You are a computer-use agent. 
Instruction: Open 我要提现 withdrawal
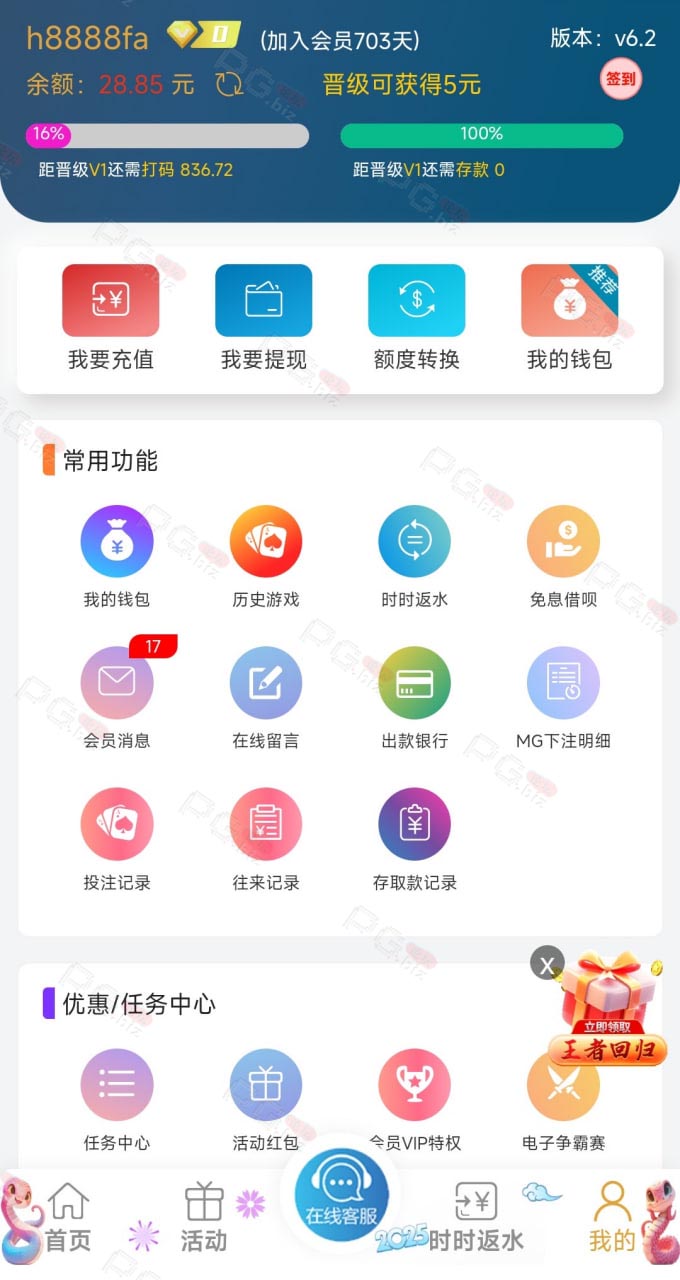[264, 318]
